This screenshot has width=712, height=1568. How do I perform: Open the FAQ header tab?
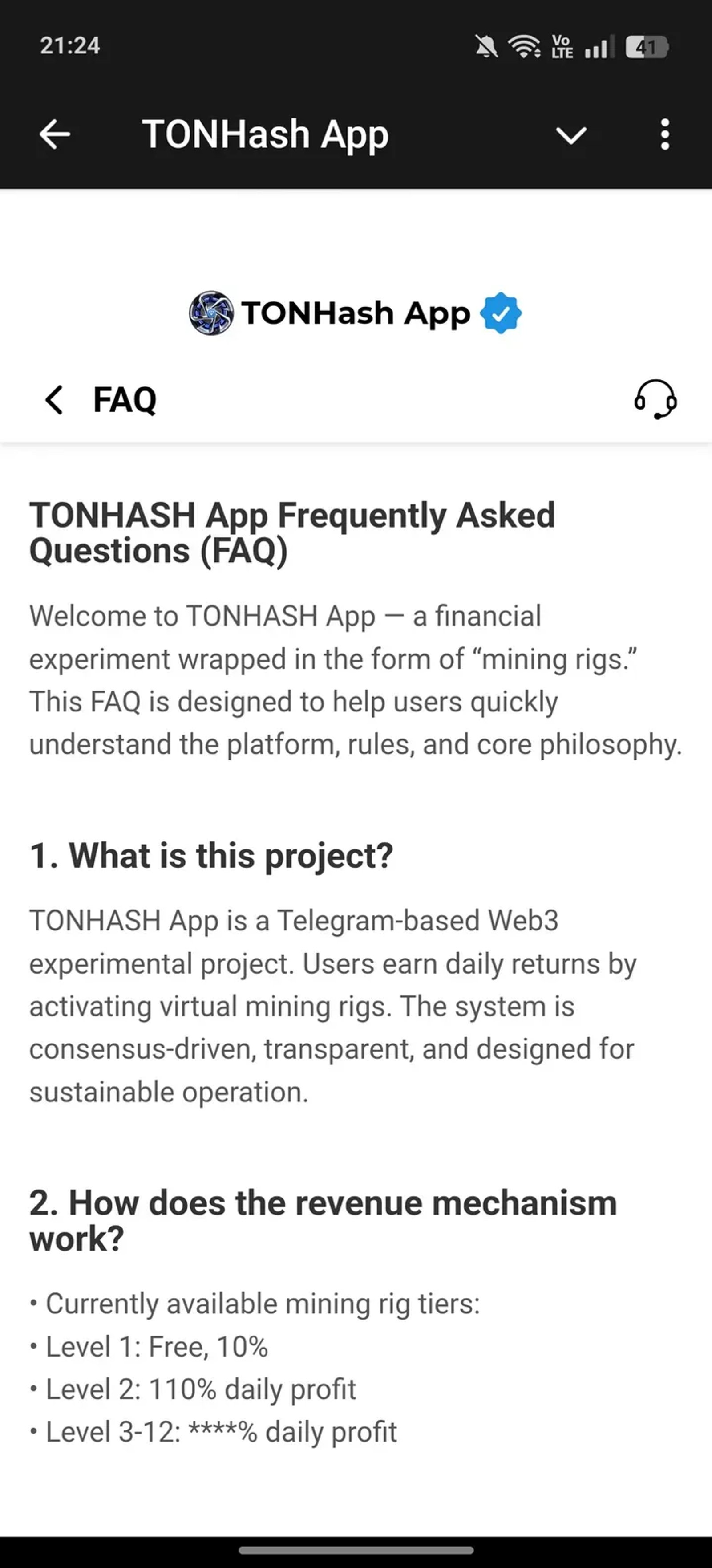click(124, 401)
